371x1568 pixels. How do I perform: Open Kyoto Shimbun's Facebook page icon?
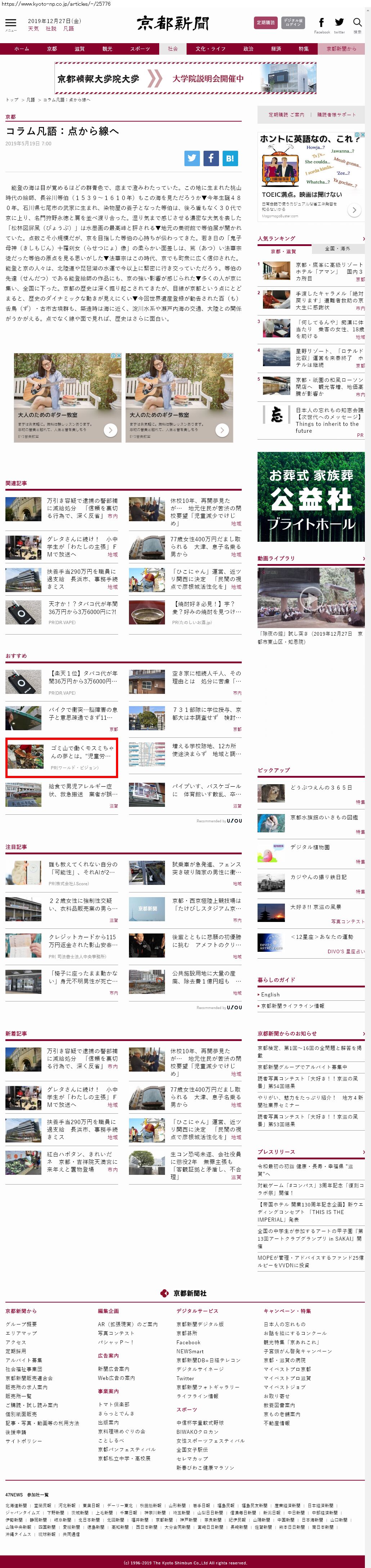coord(322,23)
